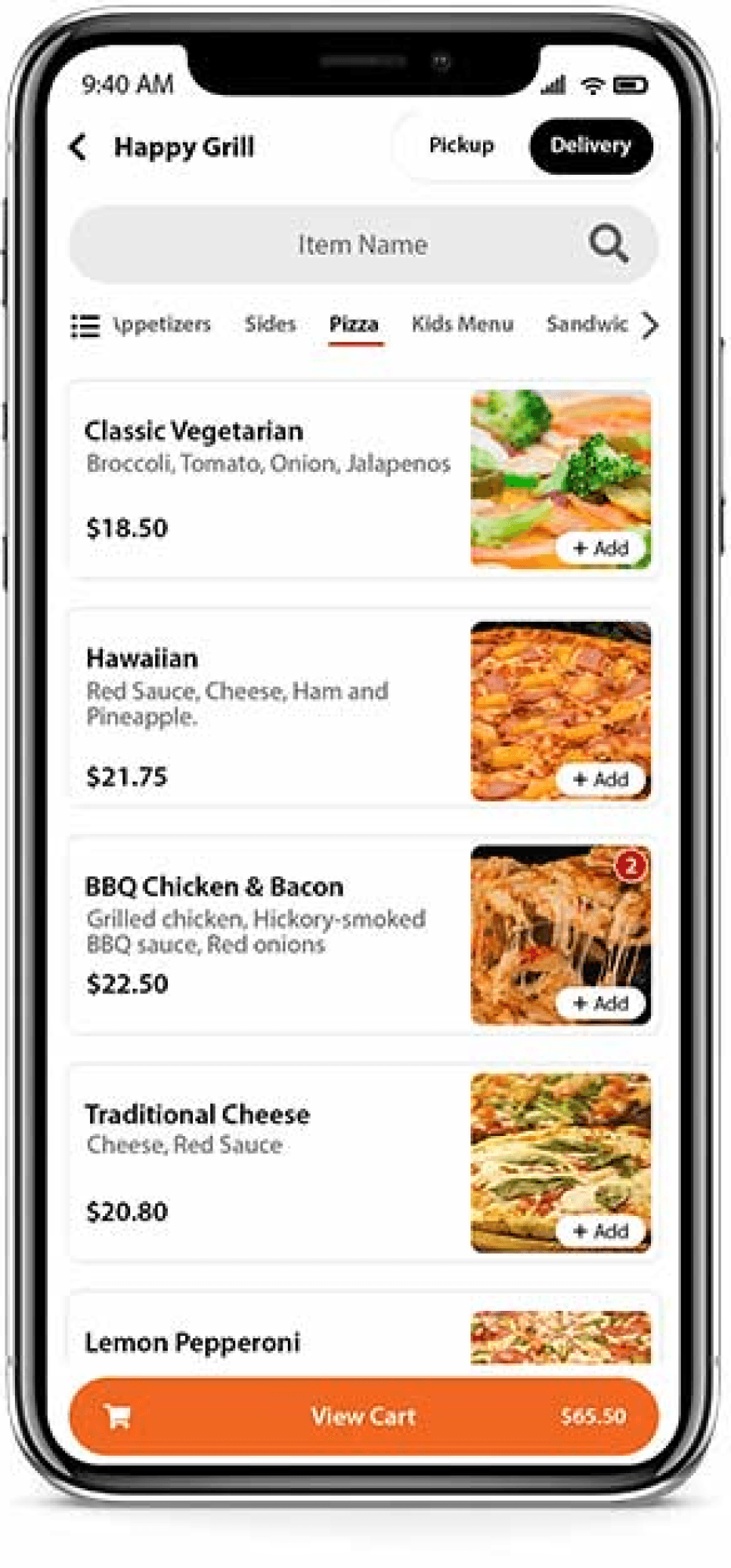731x1568 pixels.
Task: Click the back arrow next to Happy Grill
Action: point(78,147)
